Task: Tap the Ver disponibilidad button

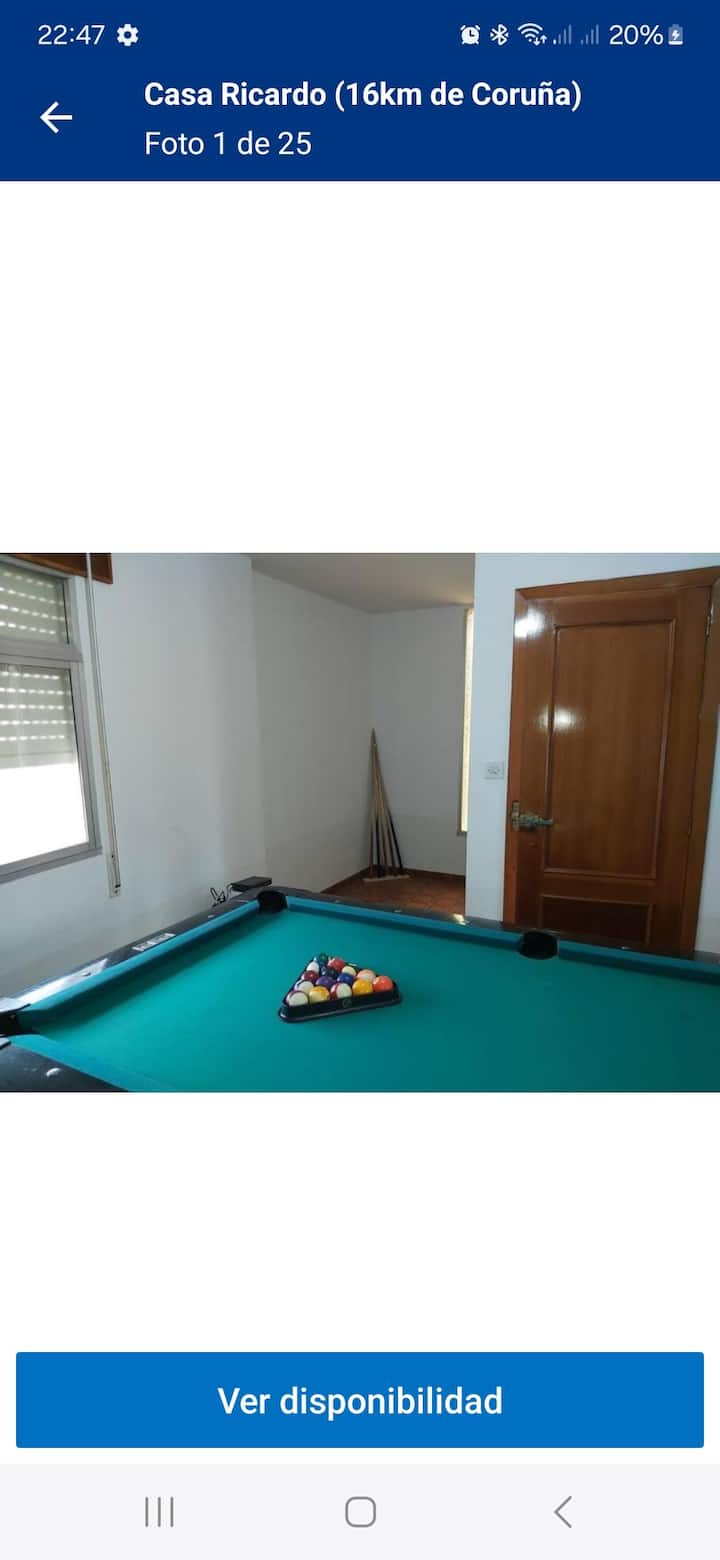Action: (360, 1400)
